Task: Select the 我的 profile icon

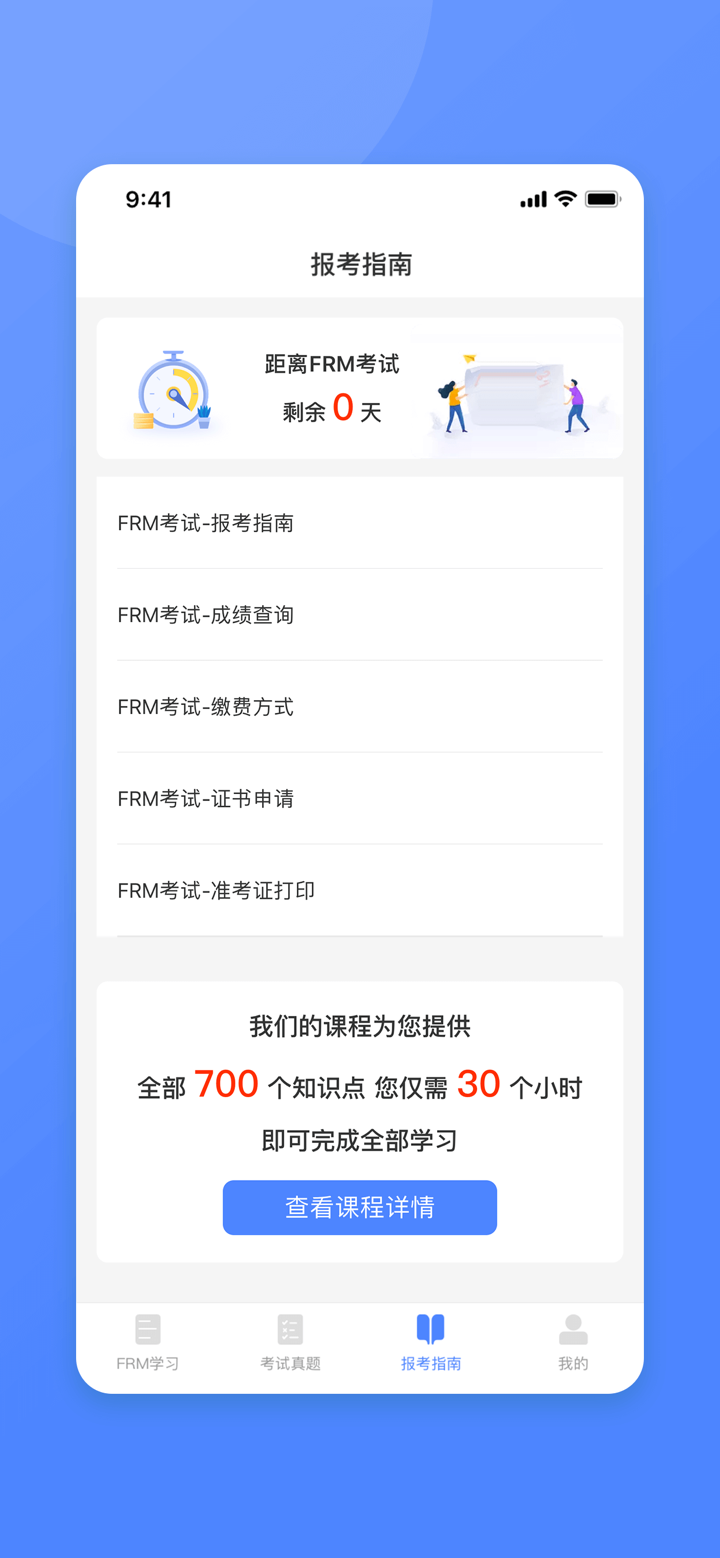Action: pyautogui.click(x=572, y=1329)
